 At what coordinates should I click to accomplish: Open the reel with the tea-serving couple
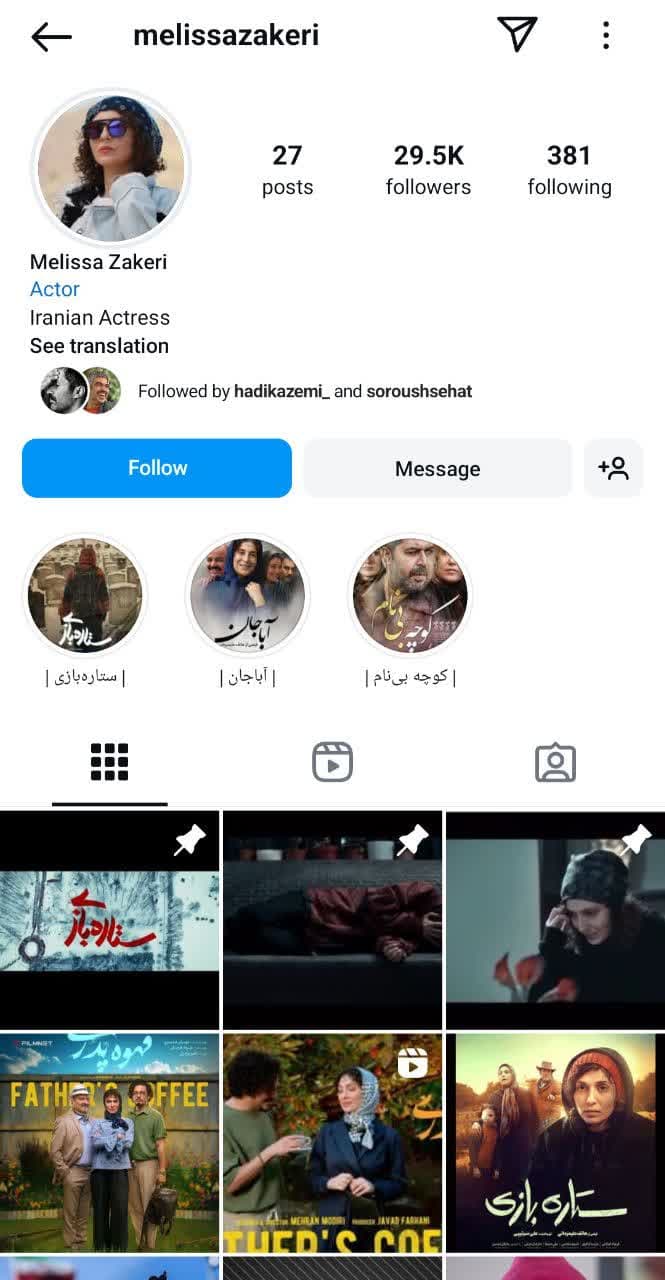(x=332, y=1142)
